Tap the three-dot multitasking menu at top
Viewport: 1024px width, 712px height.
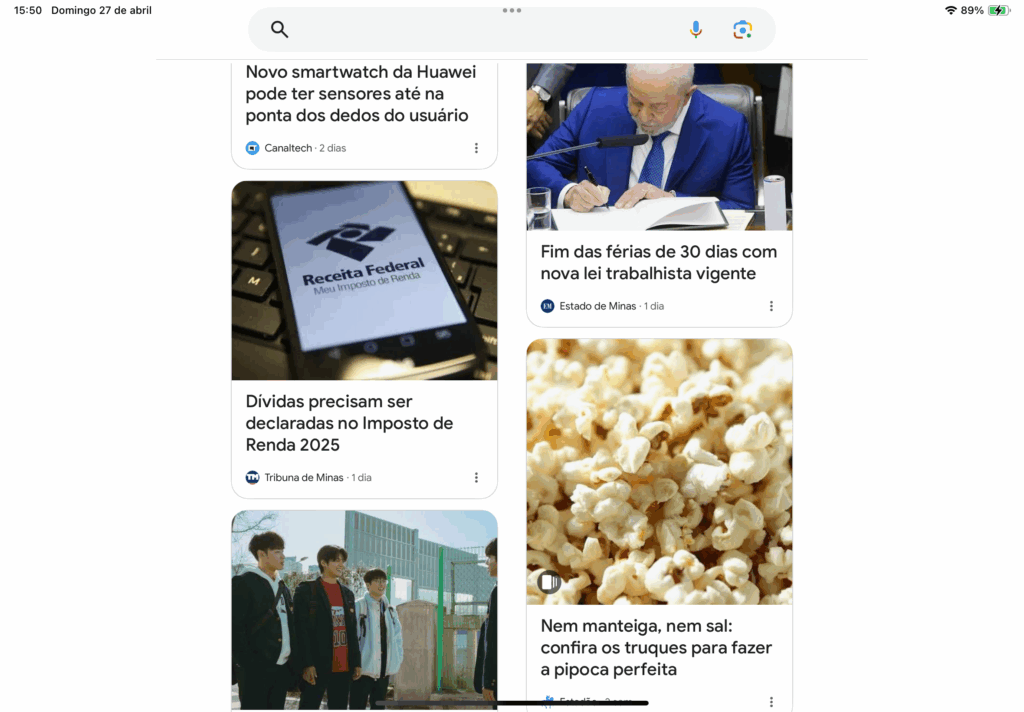click(x=512, y=10)
